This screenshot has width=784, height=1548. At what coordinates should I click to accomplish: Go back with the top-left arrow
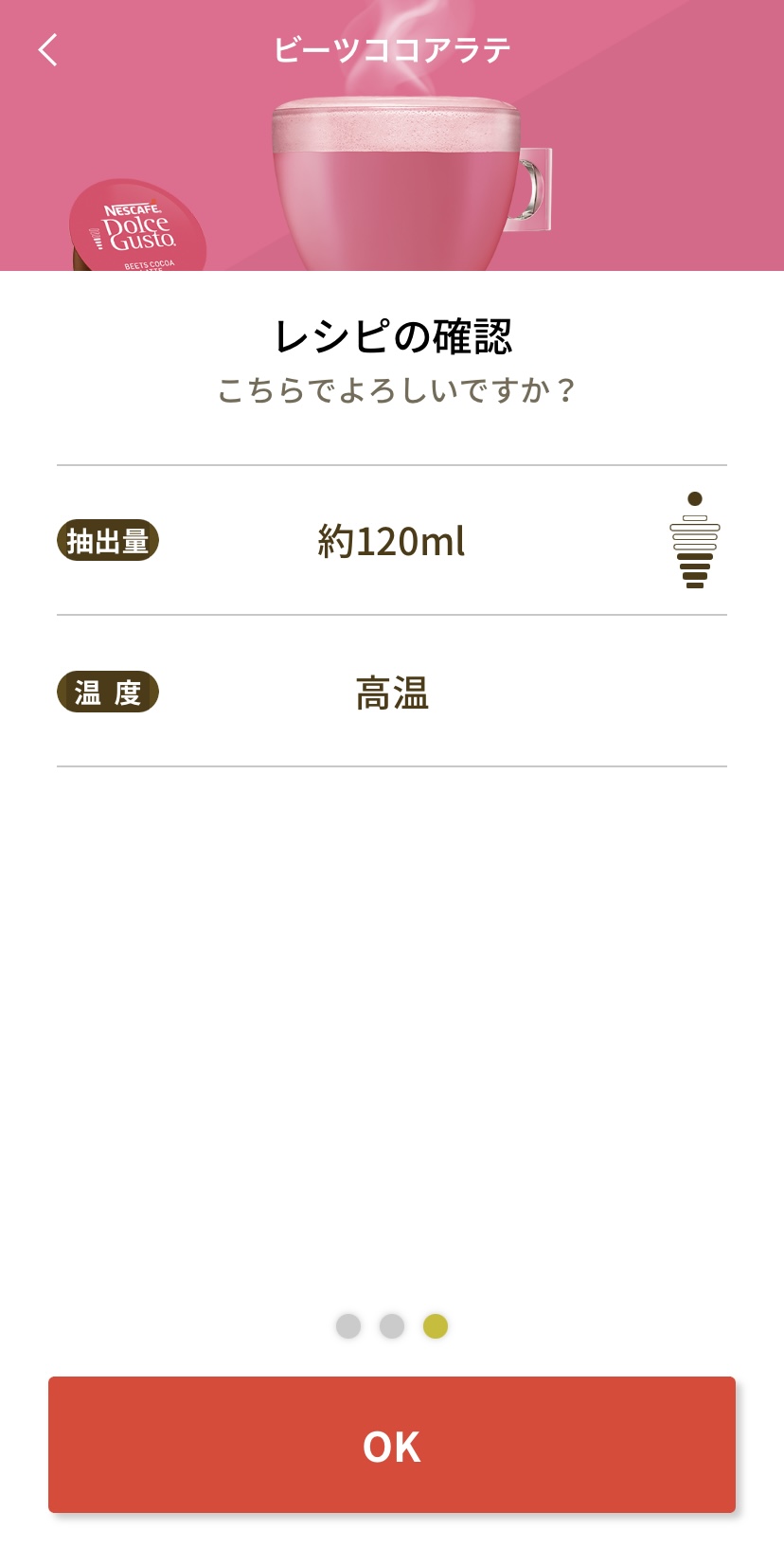pyautogui.click(x=48, y=50)
